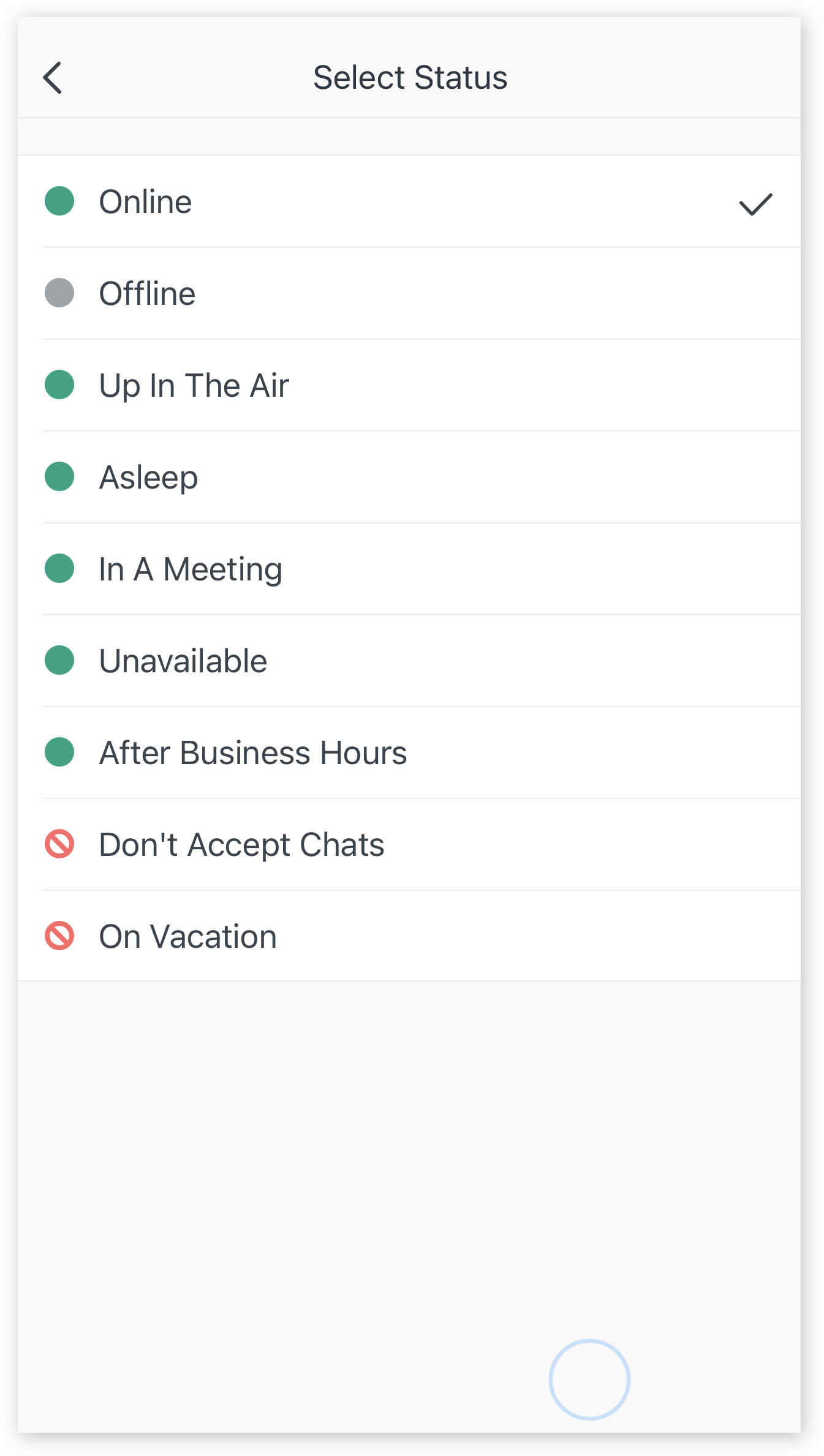Go back from Select Status

tap(53, 78)
